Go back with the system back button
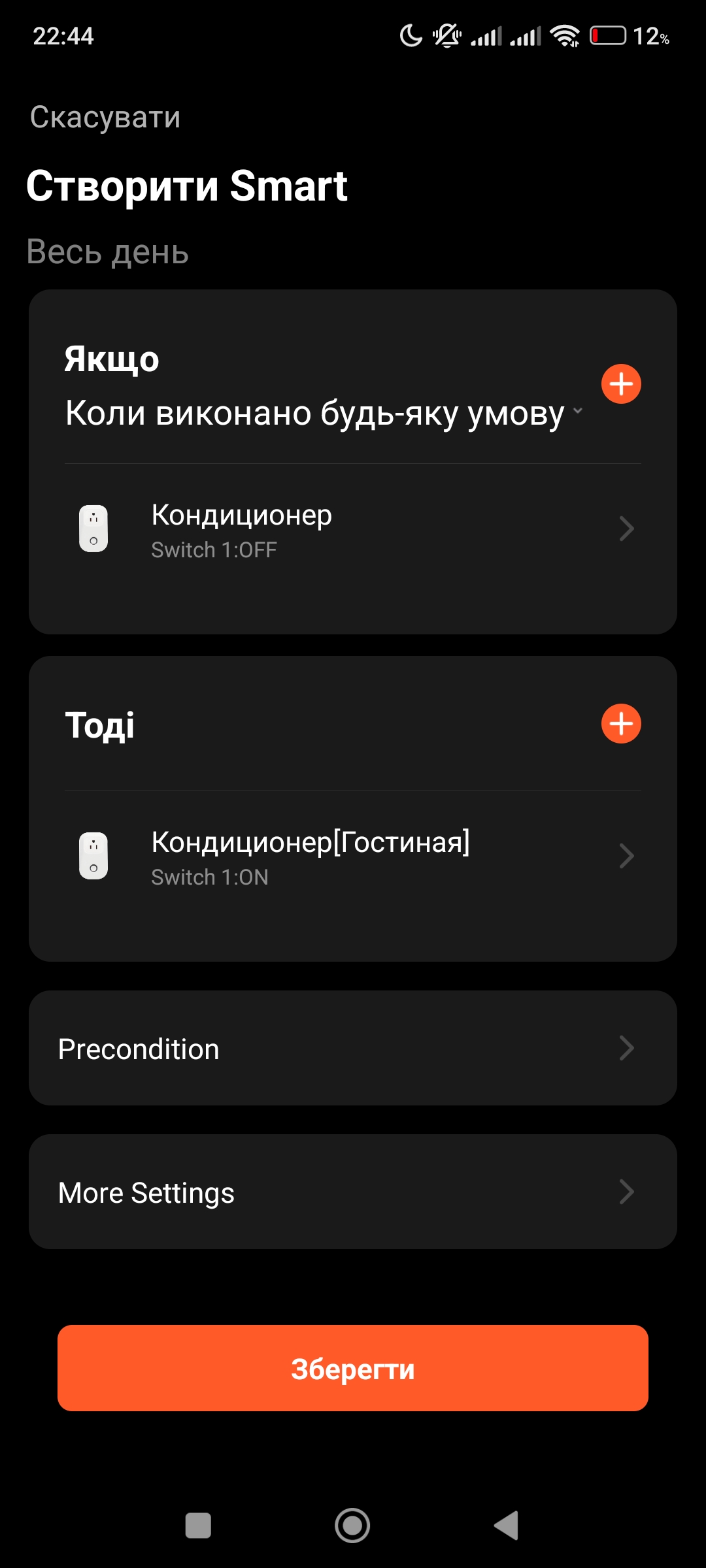 [x=507, y=1526]
